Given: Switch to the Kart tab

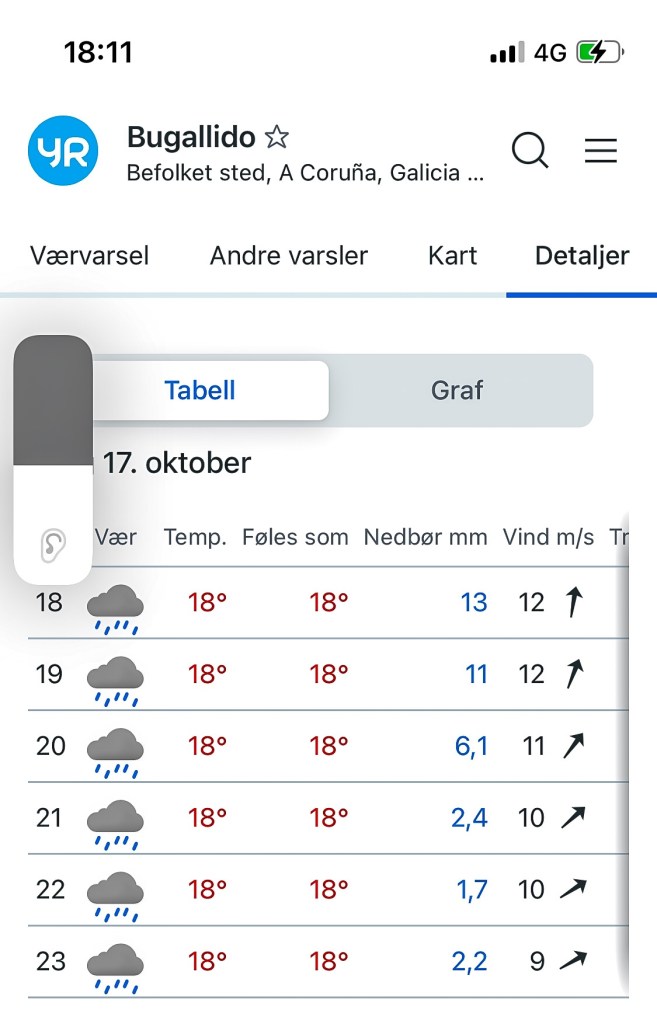Looking at the screenshot, I should point(452,255).
